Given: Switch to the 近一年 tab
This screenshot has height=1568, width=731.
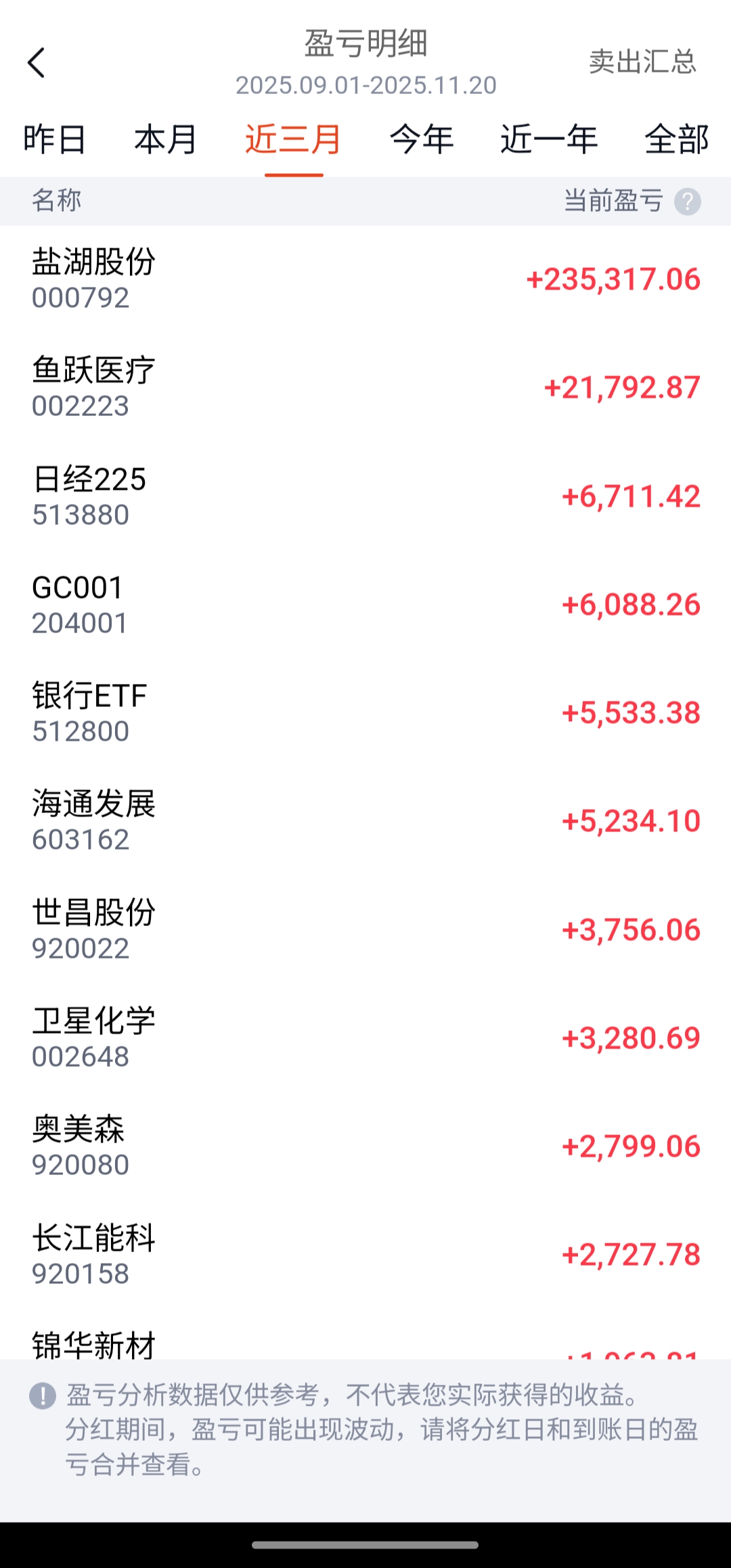Looking at the screenshot, I should [549, 140].
